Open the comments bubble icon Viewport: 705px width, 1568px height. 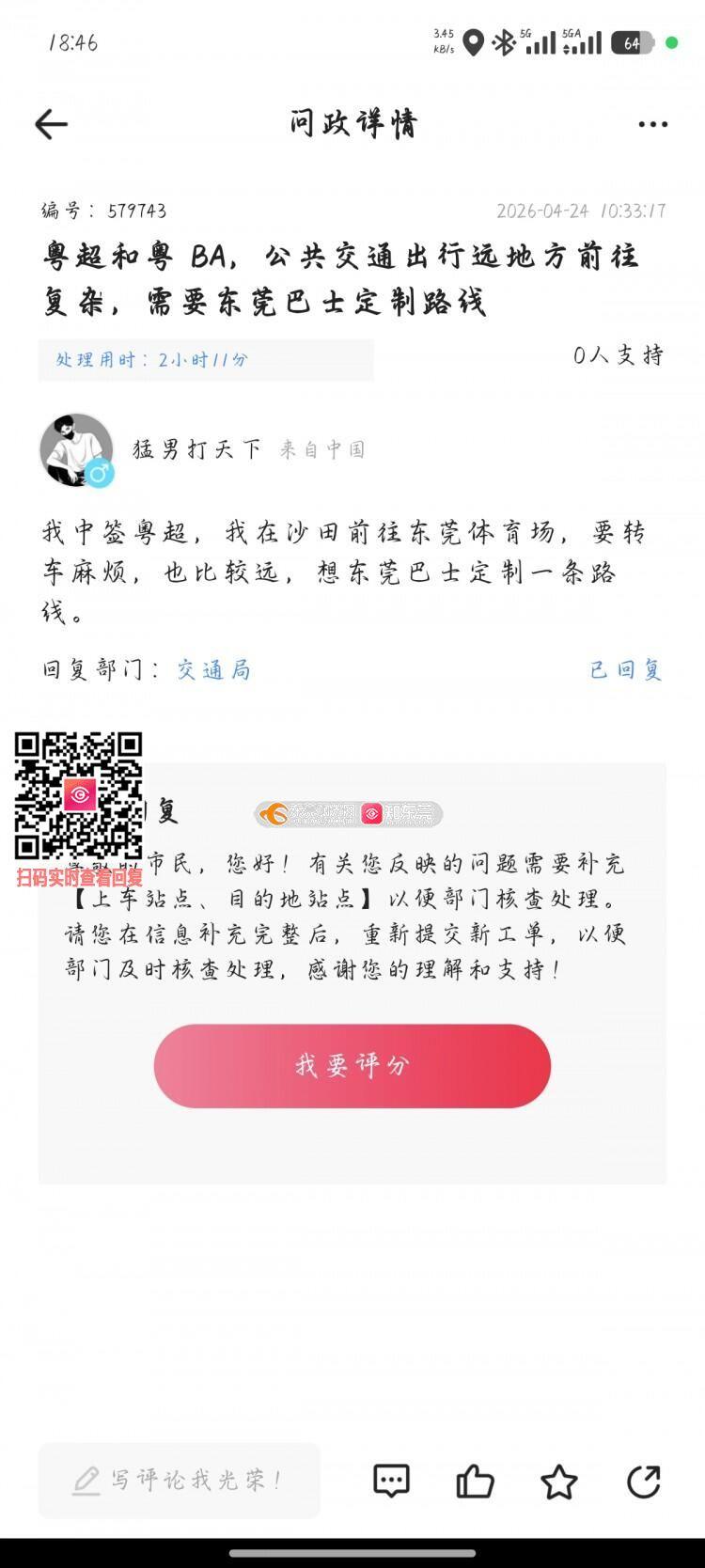click(x=391, y=1481)
